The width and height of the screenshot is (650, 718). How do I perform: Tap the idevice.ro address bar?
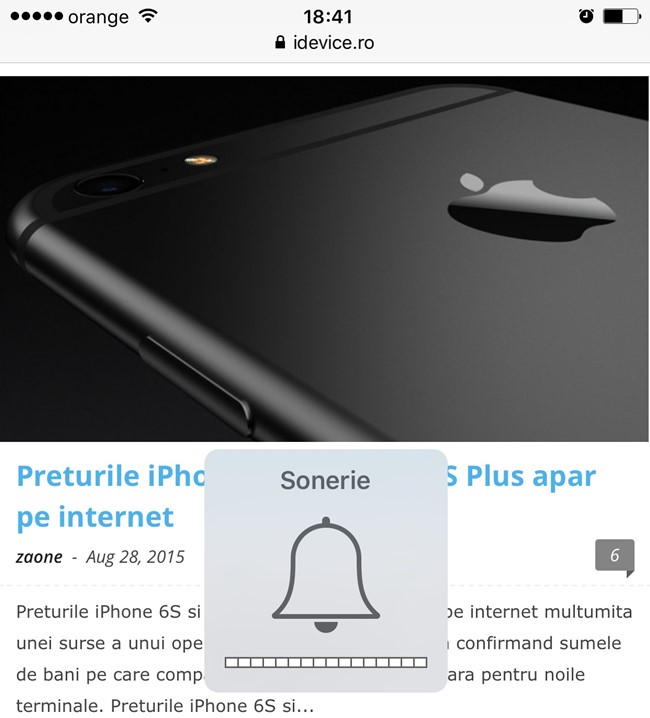pos(325,44)
